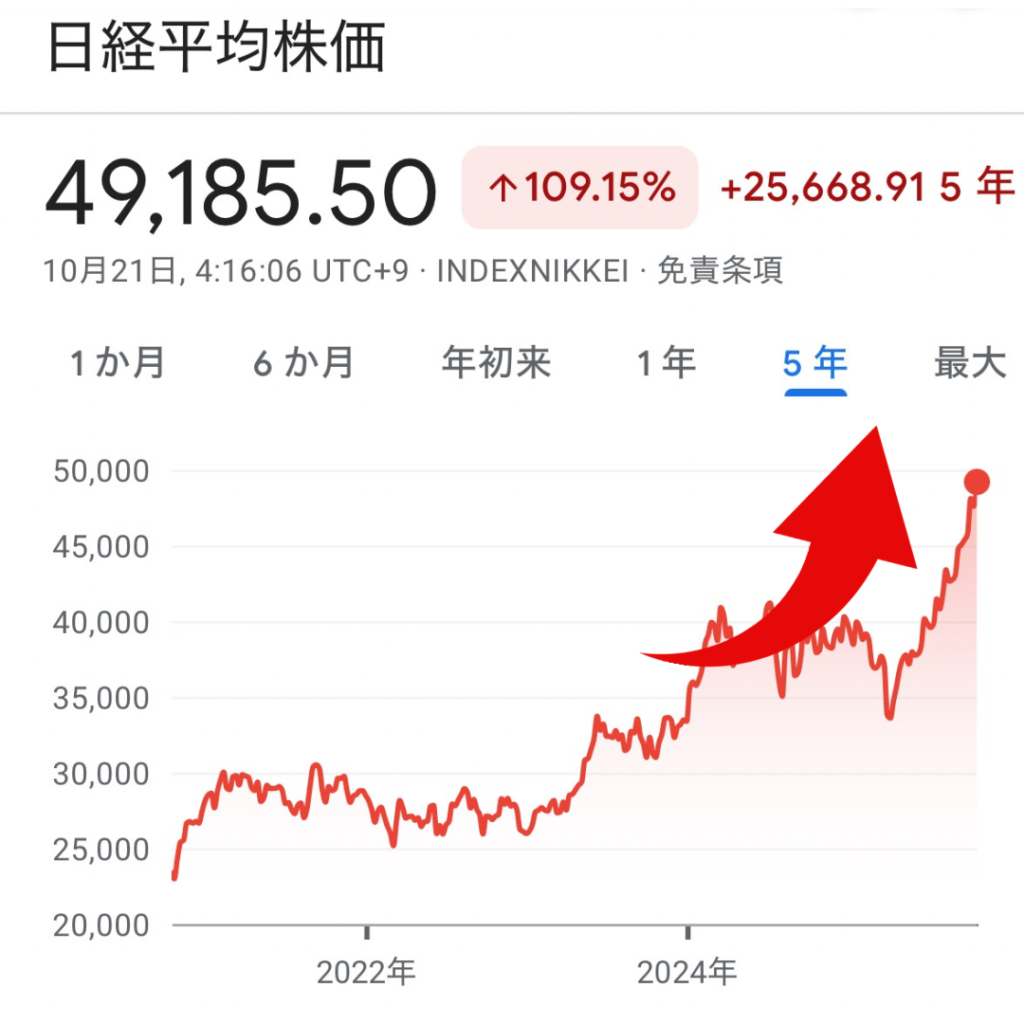Screen dimensions: 1024x1024
Task: Switch to the 1年 range
Action: [667, 363]
